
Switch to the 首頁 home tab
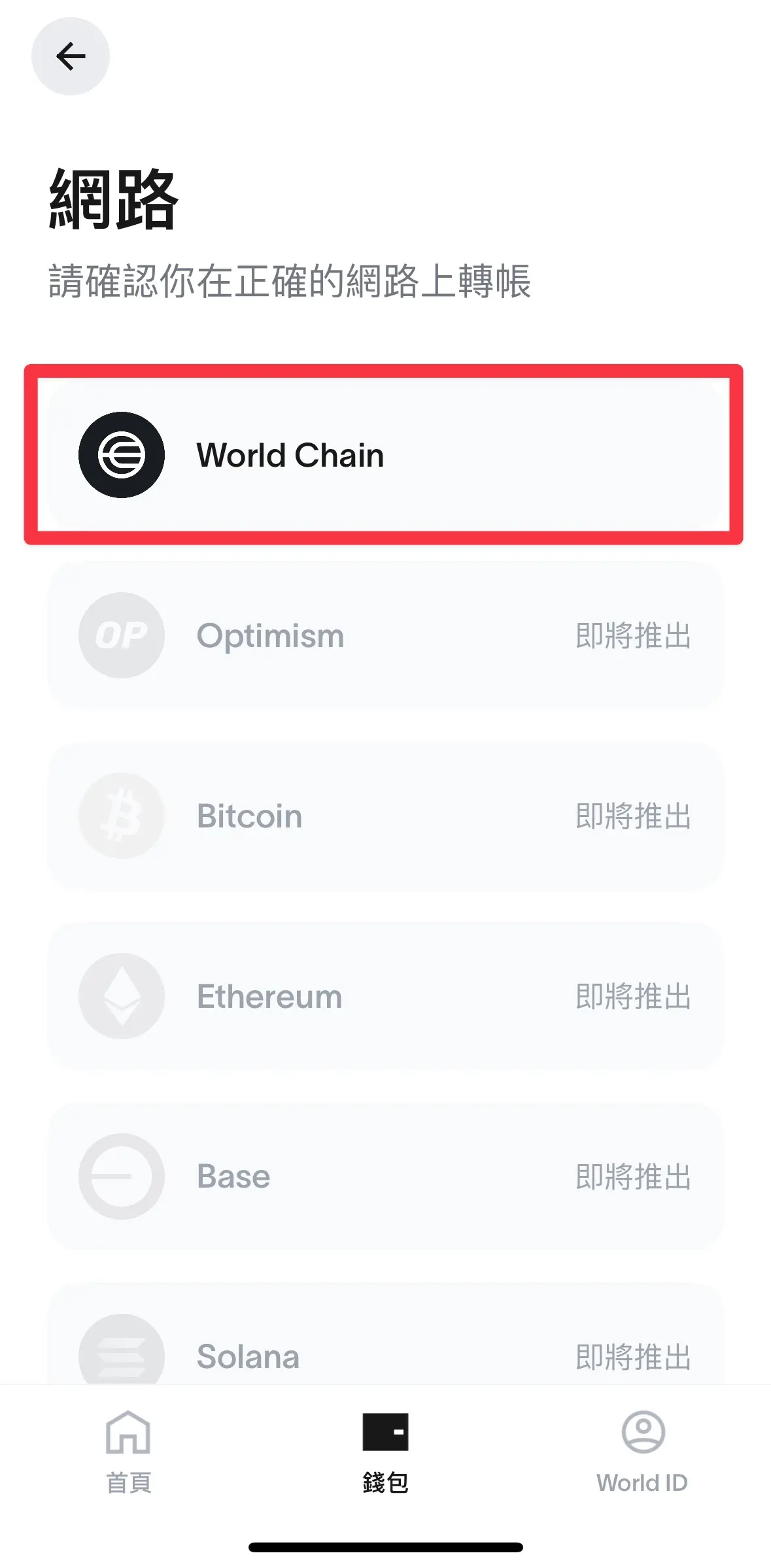(x=128, y=1446)
